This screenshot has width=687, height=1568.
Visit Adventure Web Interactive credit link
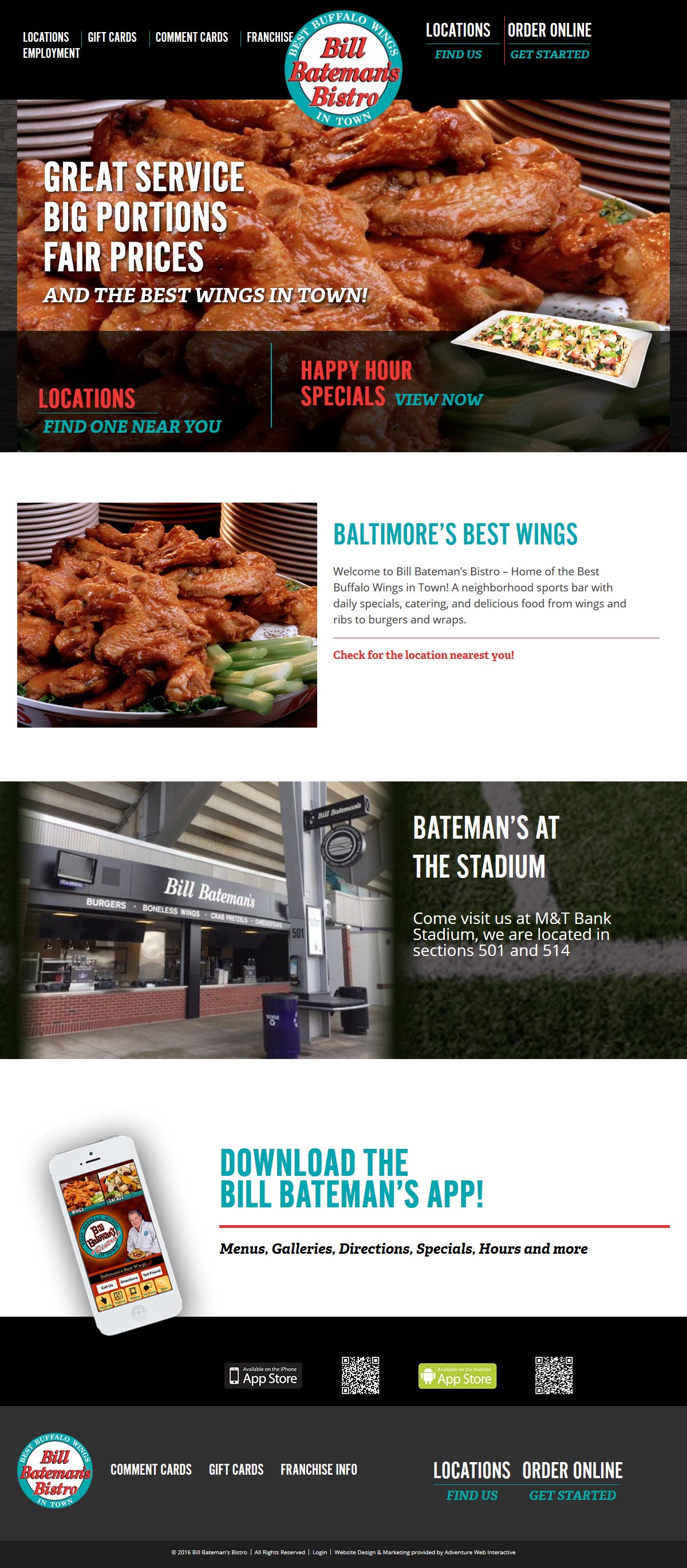coord(480,1552)
